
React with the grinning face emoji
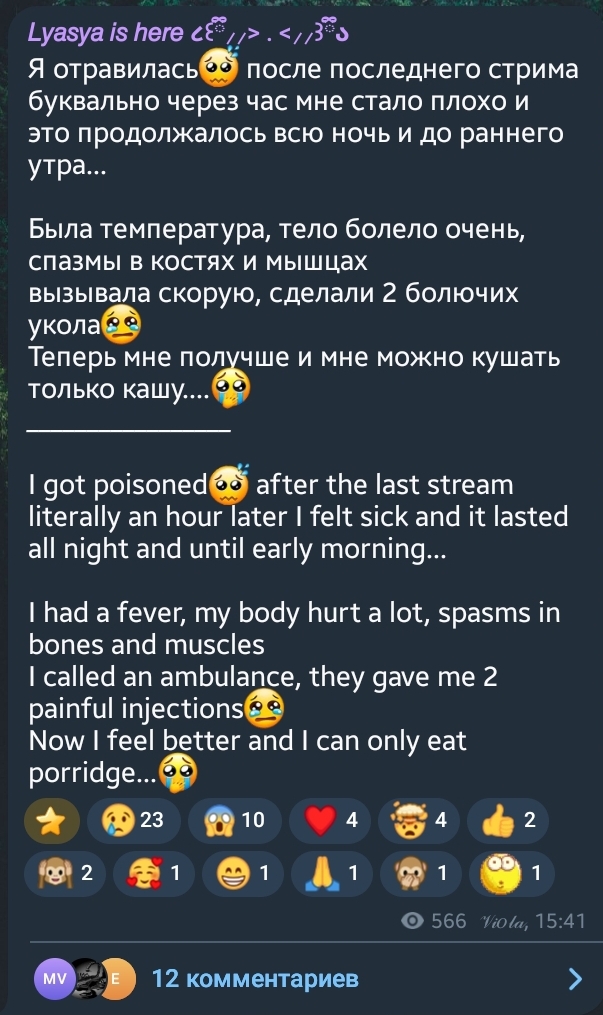(243, 874)
